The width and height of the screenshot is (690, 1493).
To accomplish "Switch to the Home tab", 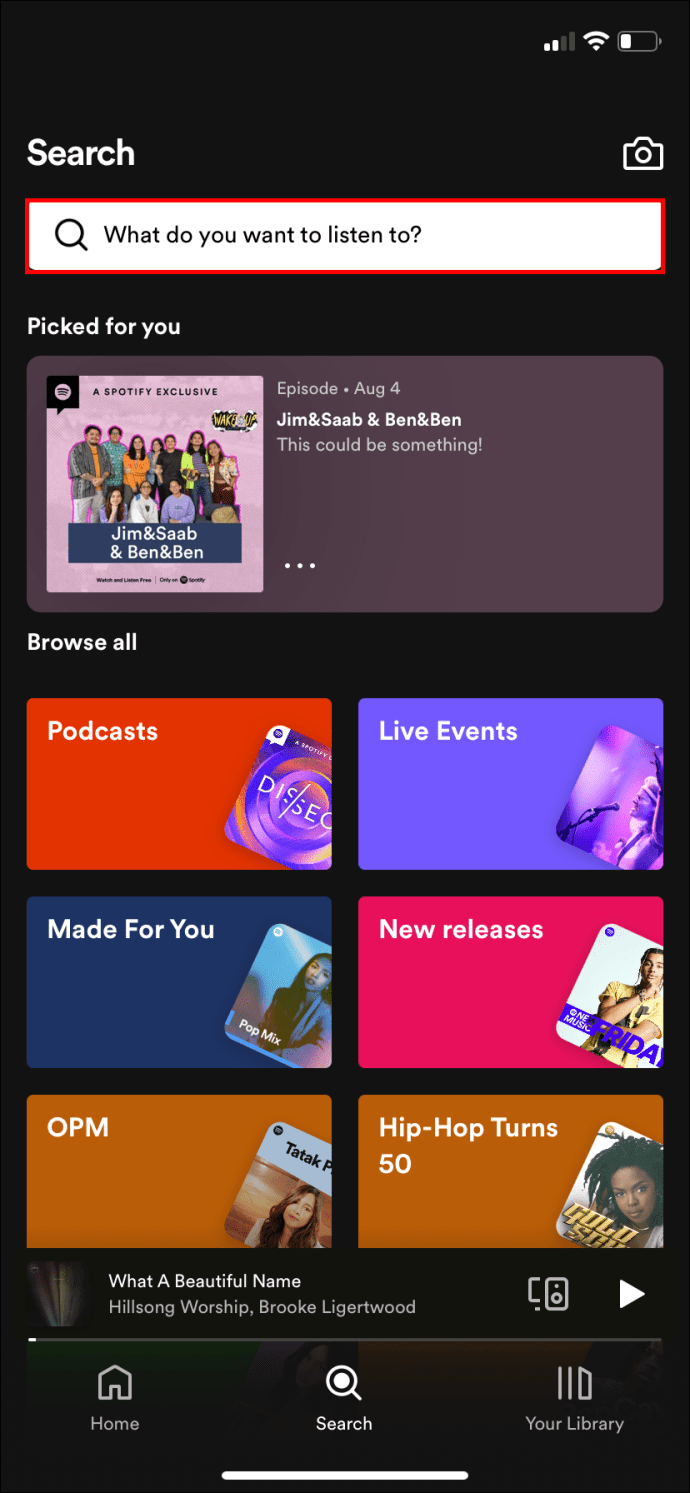I will click(x=115, y=1398).
